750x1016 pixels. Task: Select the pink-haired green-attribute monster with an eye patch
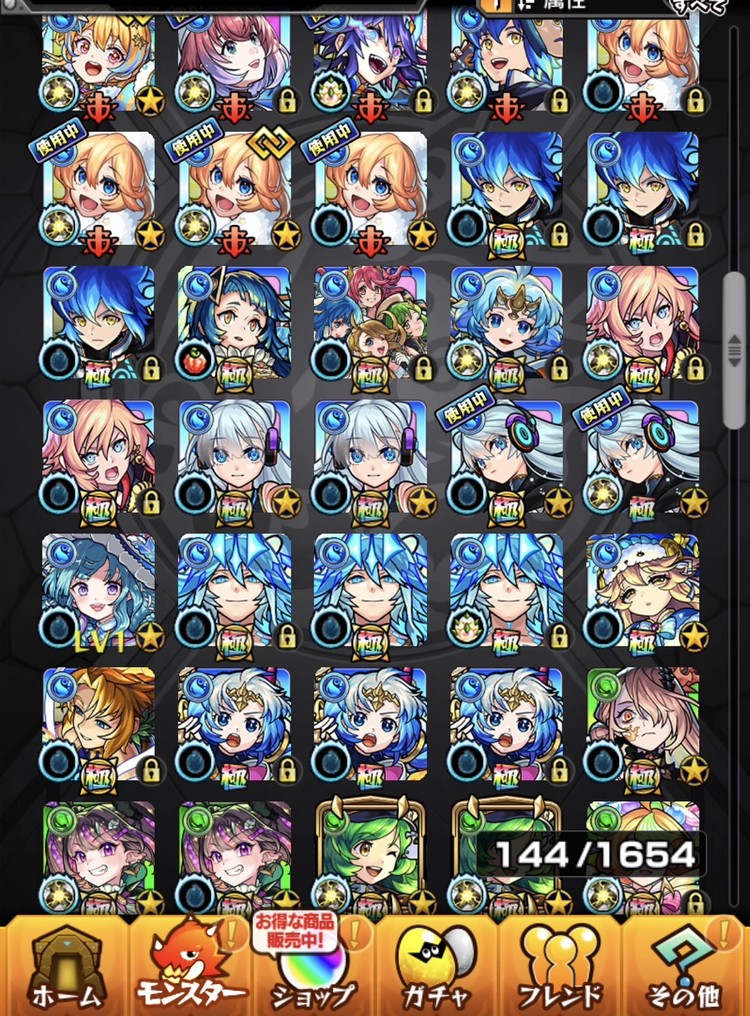(643, 725)
